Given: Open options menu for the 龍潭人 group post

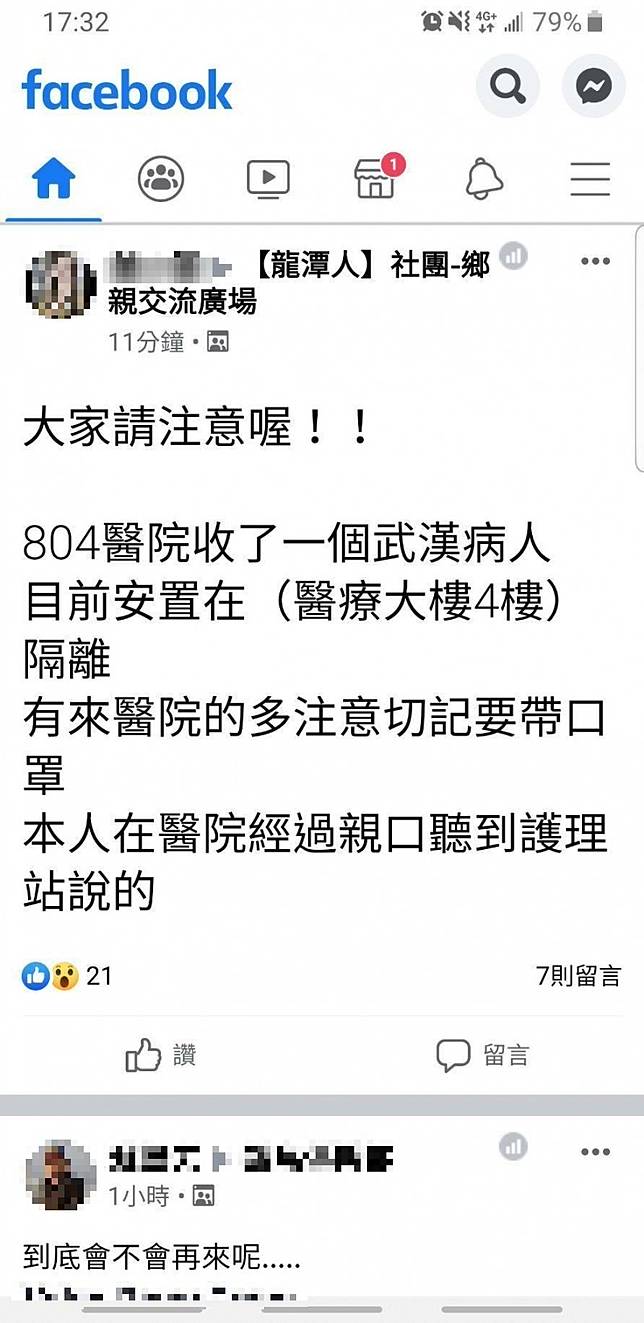Looking at the screenshot, I should coord(595,262).
